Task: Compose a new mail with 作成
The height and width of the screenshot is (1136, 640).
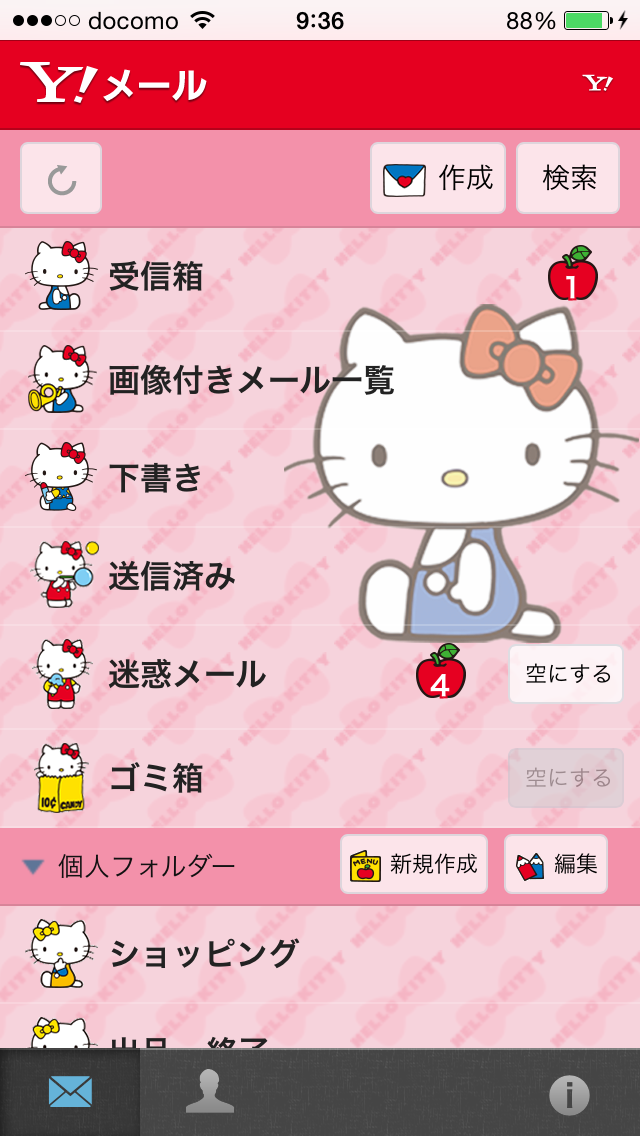Action: pyautogui.click(x=438, y=178)
